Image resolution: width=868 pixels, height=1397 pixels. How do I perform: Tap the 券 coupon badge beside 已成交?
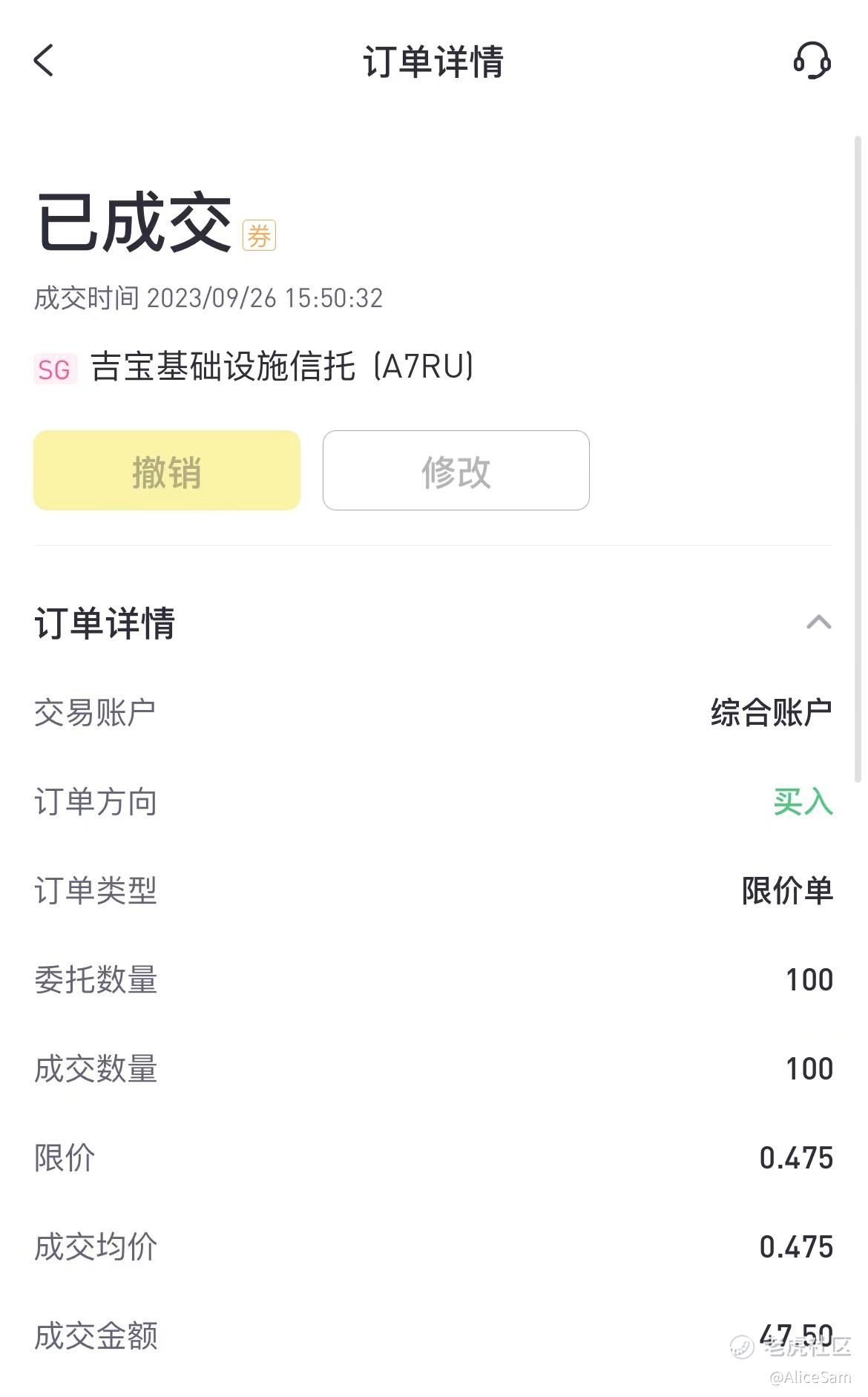point(259,236)
